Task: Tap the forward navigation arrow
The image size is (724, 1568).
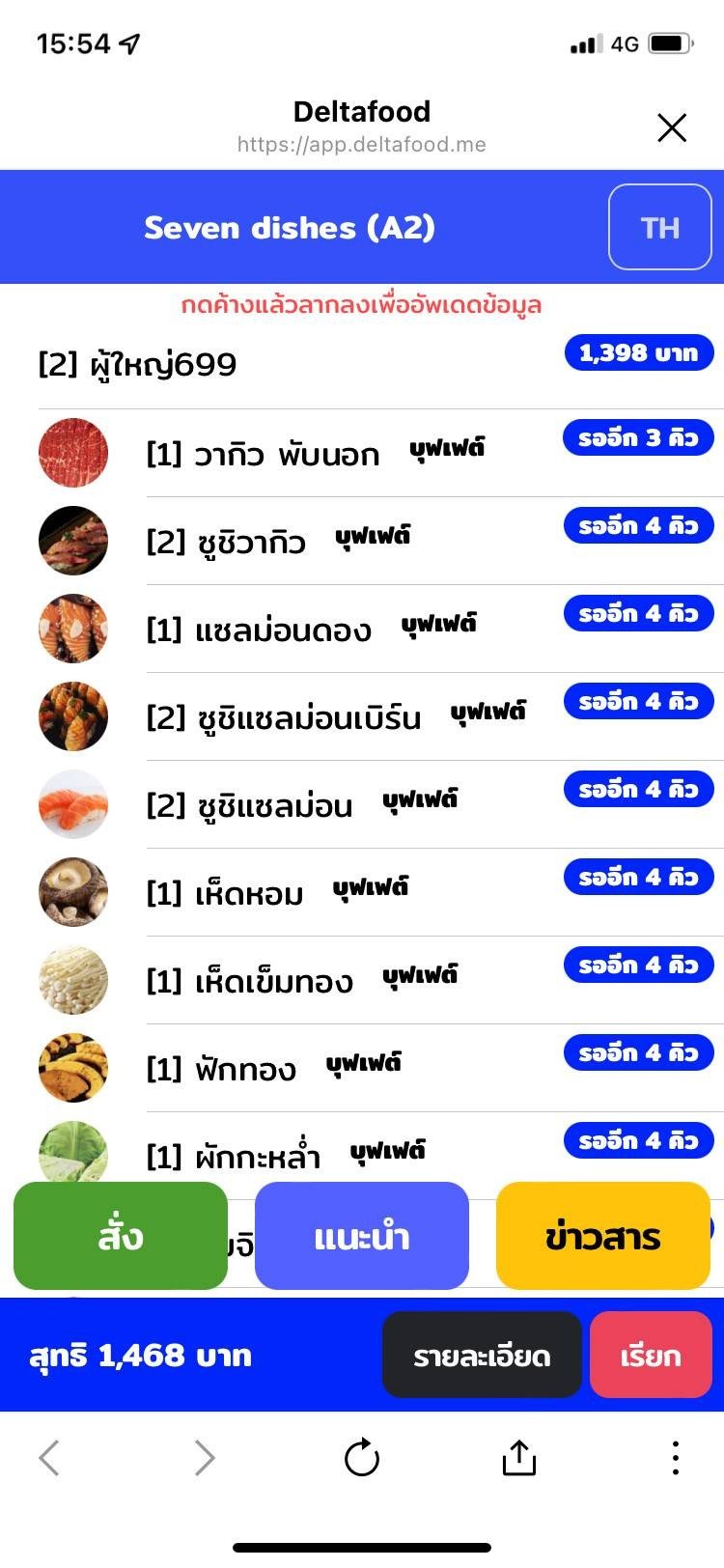Action: [203, 1459]
